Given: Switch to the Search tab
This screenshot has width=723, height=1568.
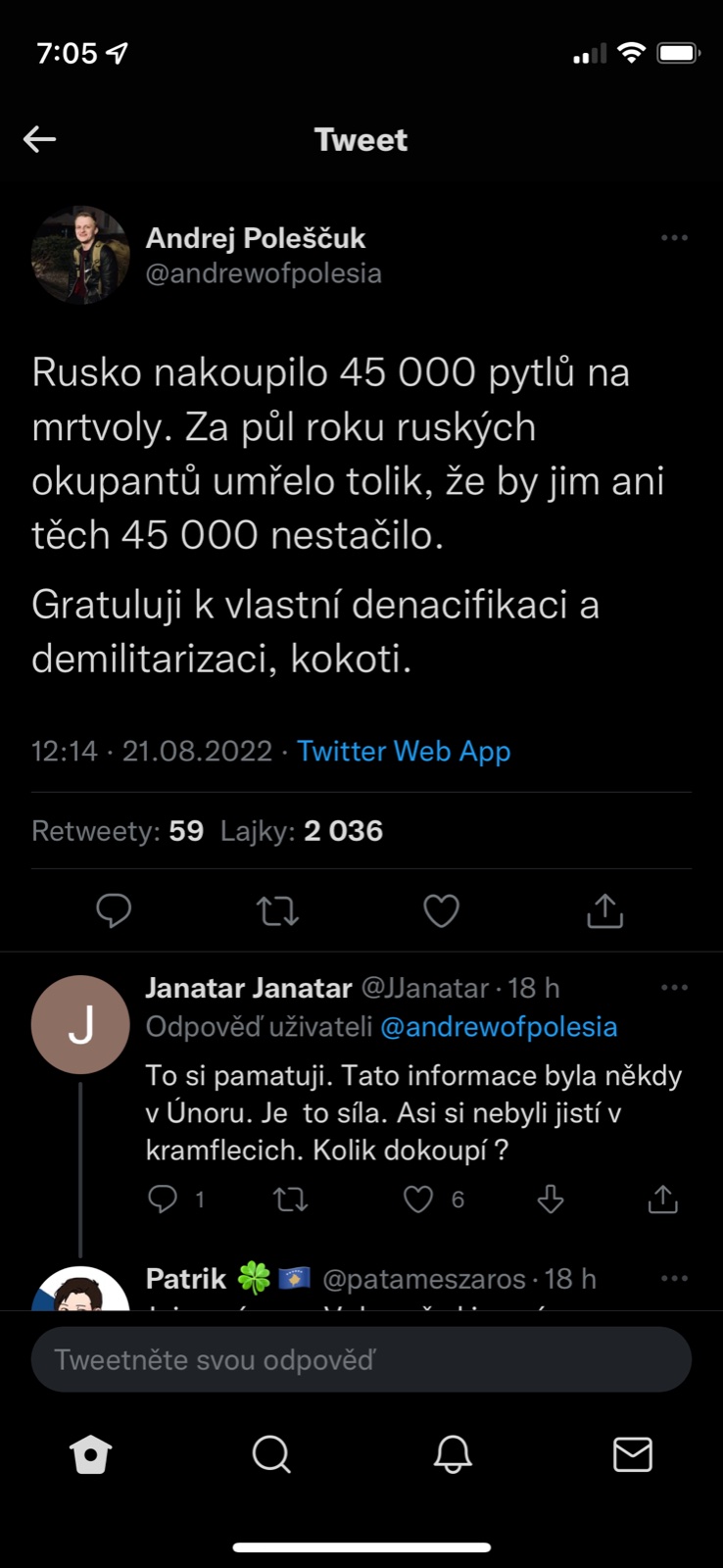Looking at the screenshot, I should point(271,1454).
